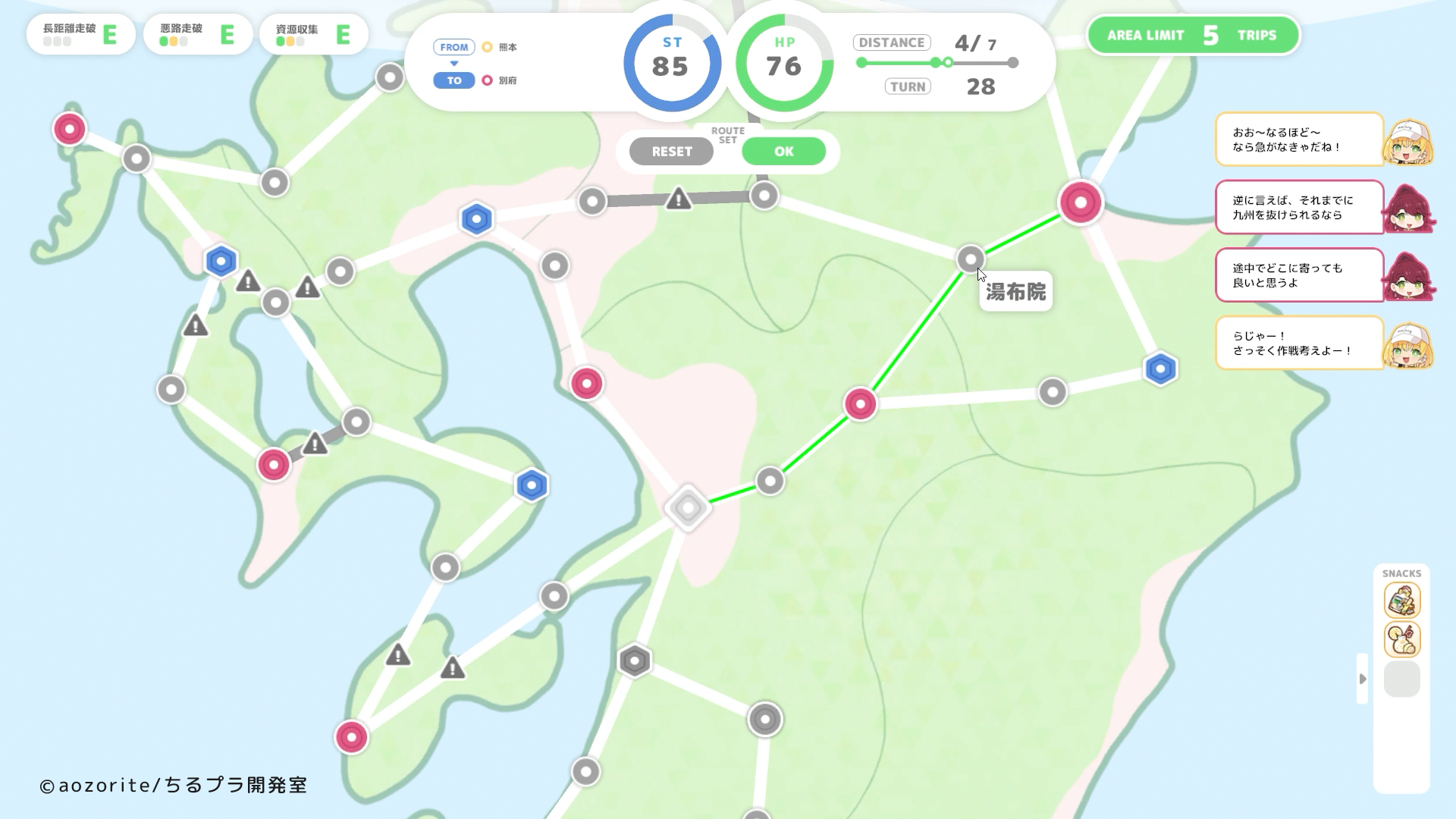
Task: Tap the diamond current-location node
Action: tap(688, 507)
